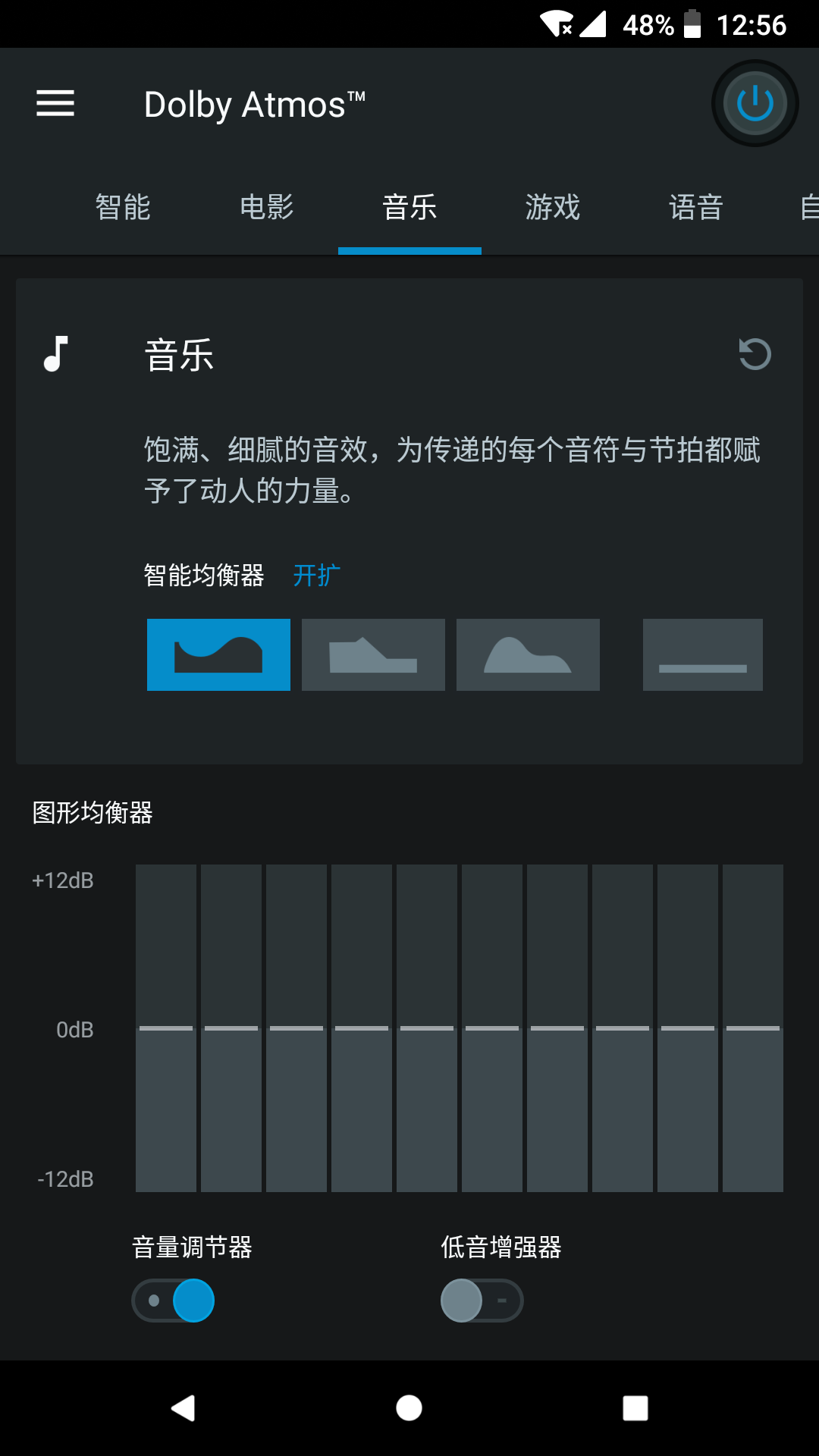Go back with the system back button
The height and width of the screenshot is (1456, 819).
tap(183, 1408)
